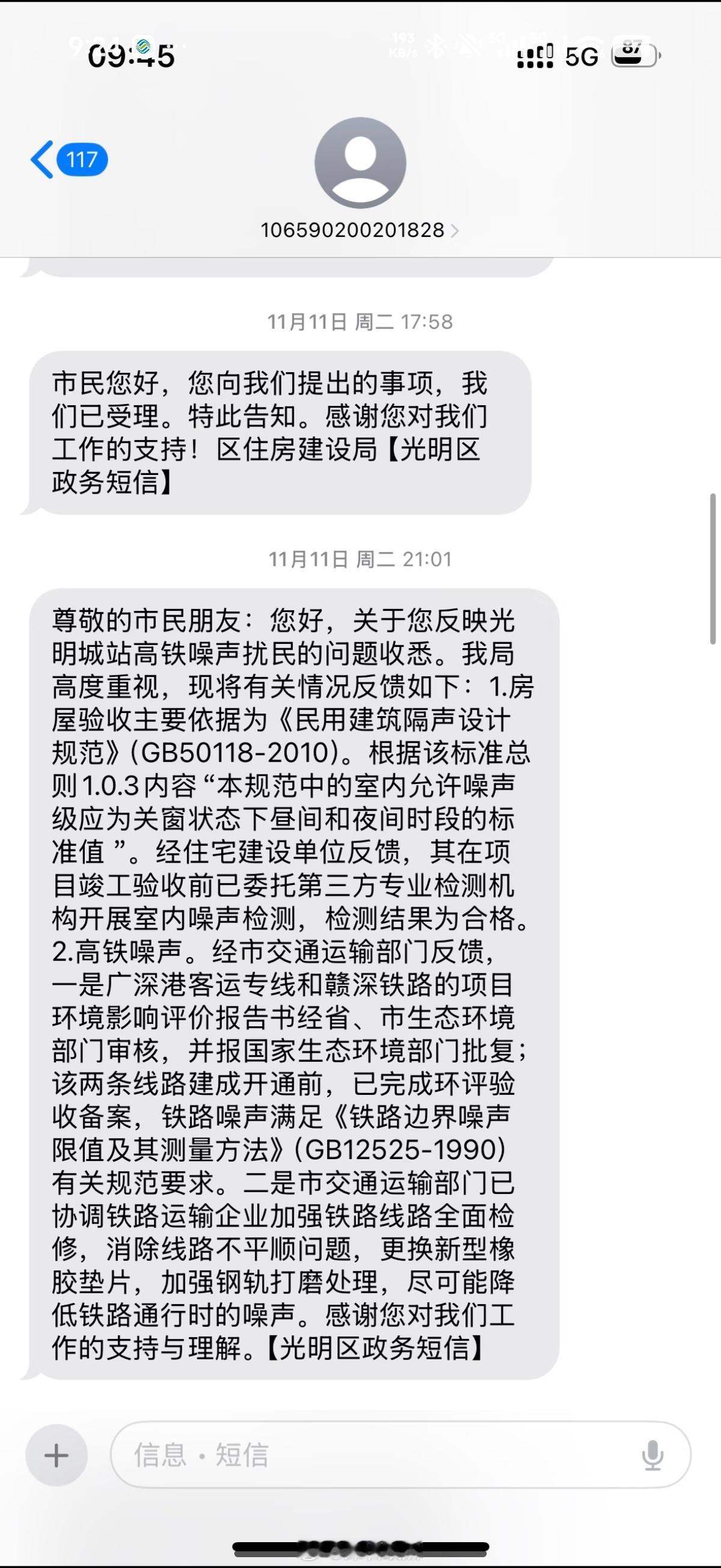721x1568 pixels.
Task: Tap the contact avatar at the top
Action: tap(360, 163)
